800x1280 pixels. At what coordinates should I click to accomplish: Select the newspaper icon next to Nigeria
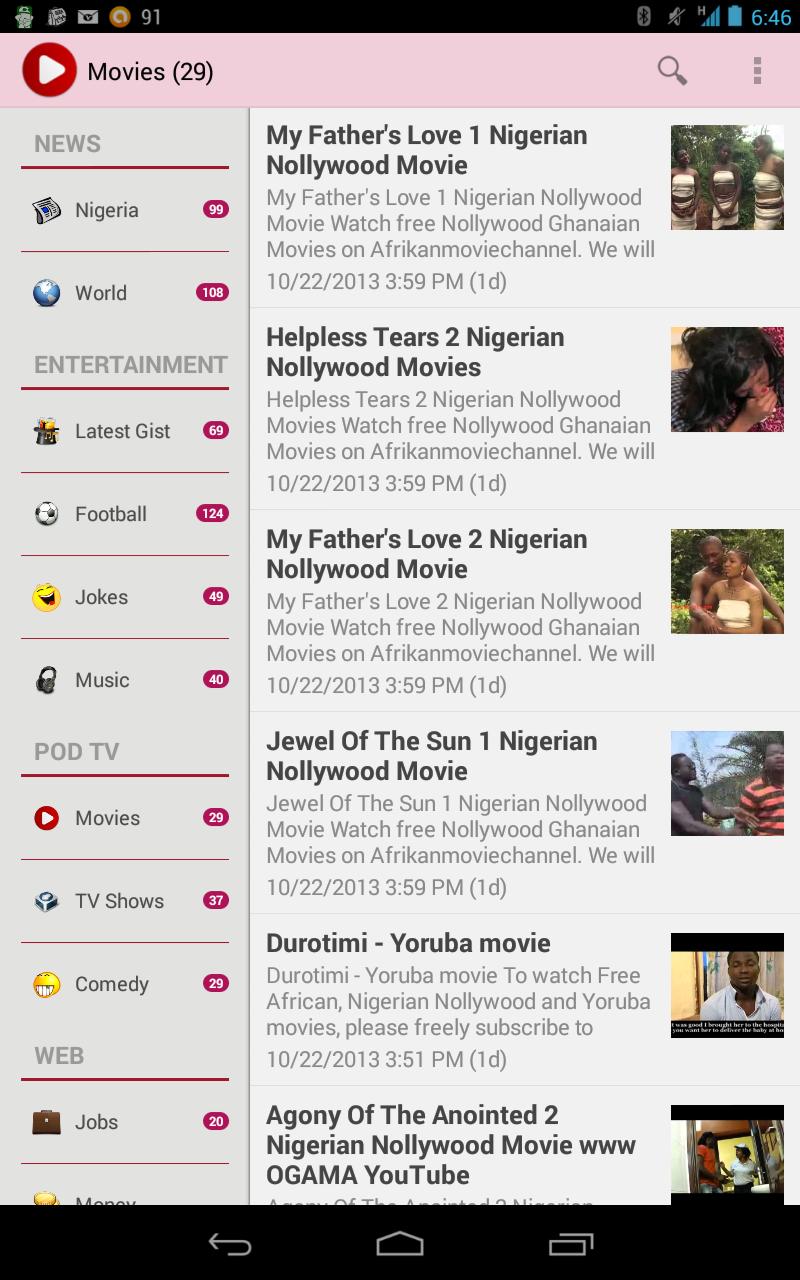[45, 210]
